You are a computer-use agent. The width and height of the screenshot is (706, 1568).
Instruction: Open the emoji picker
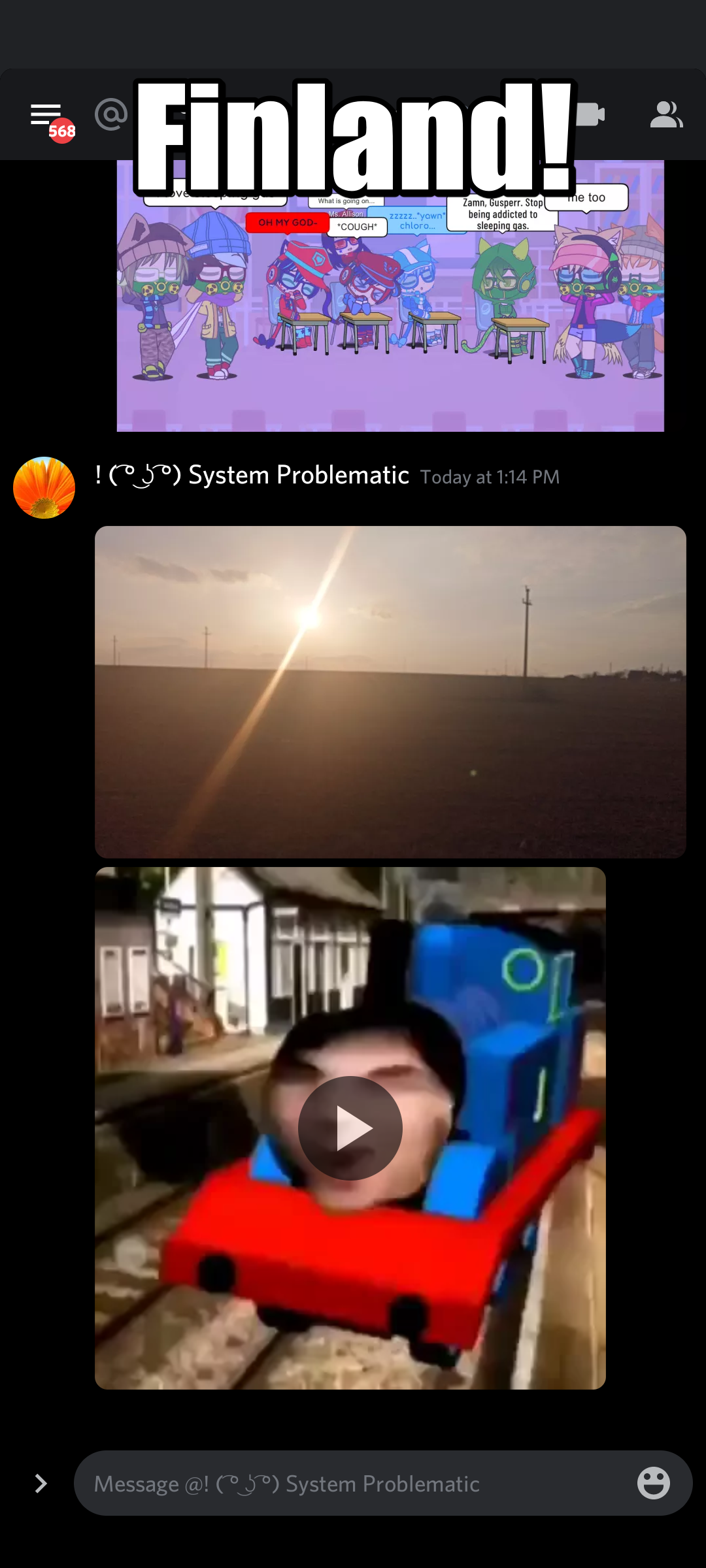coord(654,1483)
